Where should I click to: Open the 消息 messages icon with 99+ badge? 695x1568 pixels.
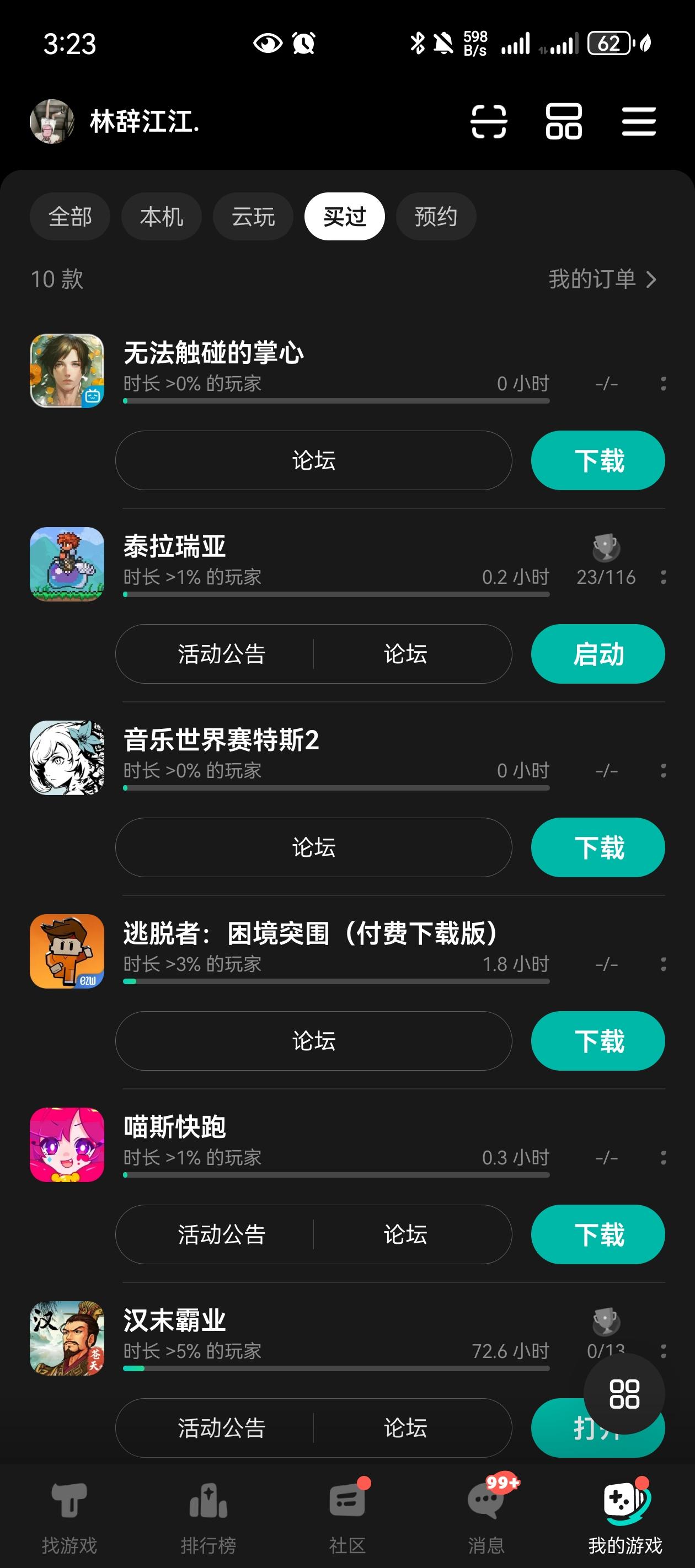coord(484,1499)
